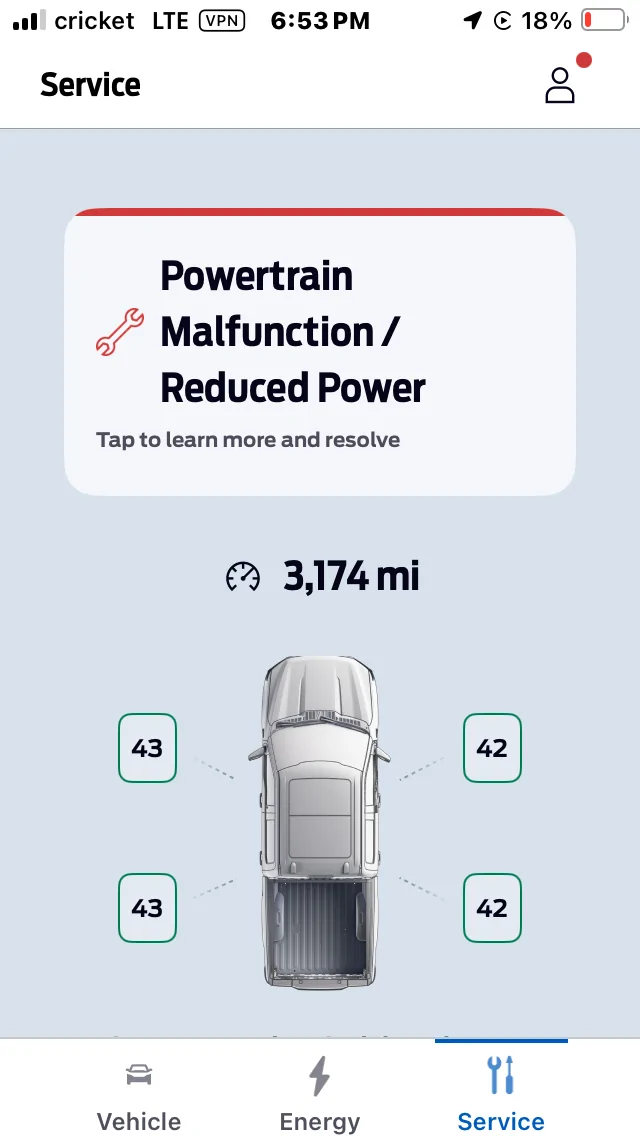Select the Service tab
The height and width of the screenshot is (1136, 640).
(501, 1094)
